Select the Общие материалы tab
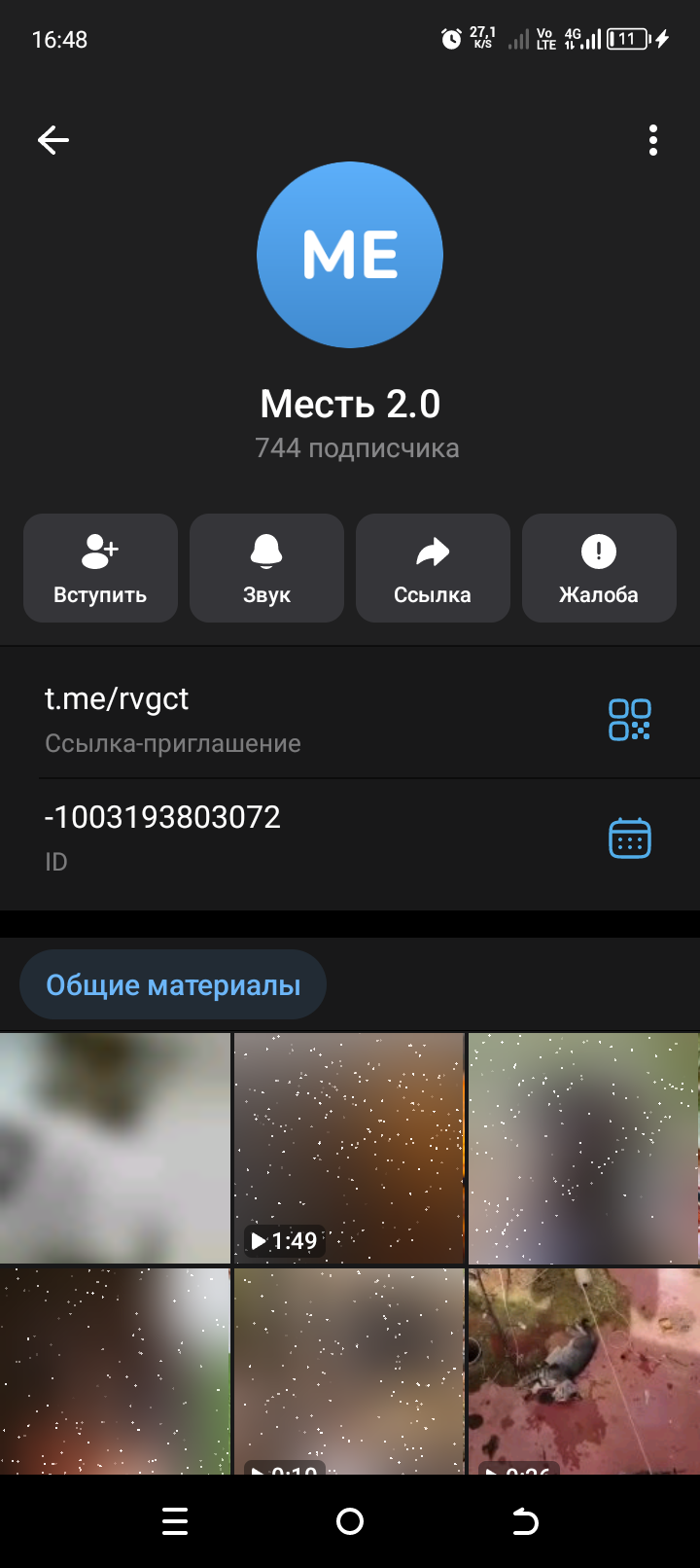This screenshot has width=700, height=1568. click(x=173, y=985)
